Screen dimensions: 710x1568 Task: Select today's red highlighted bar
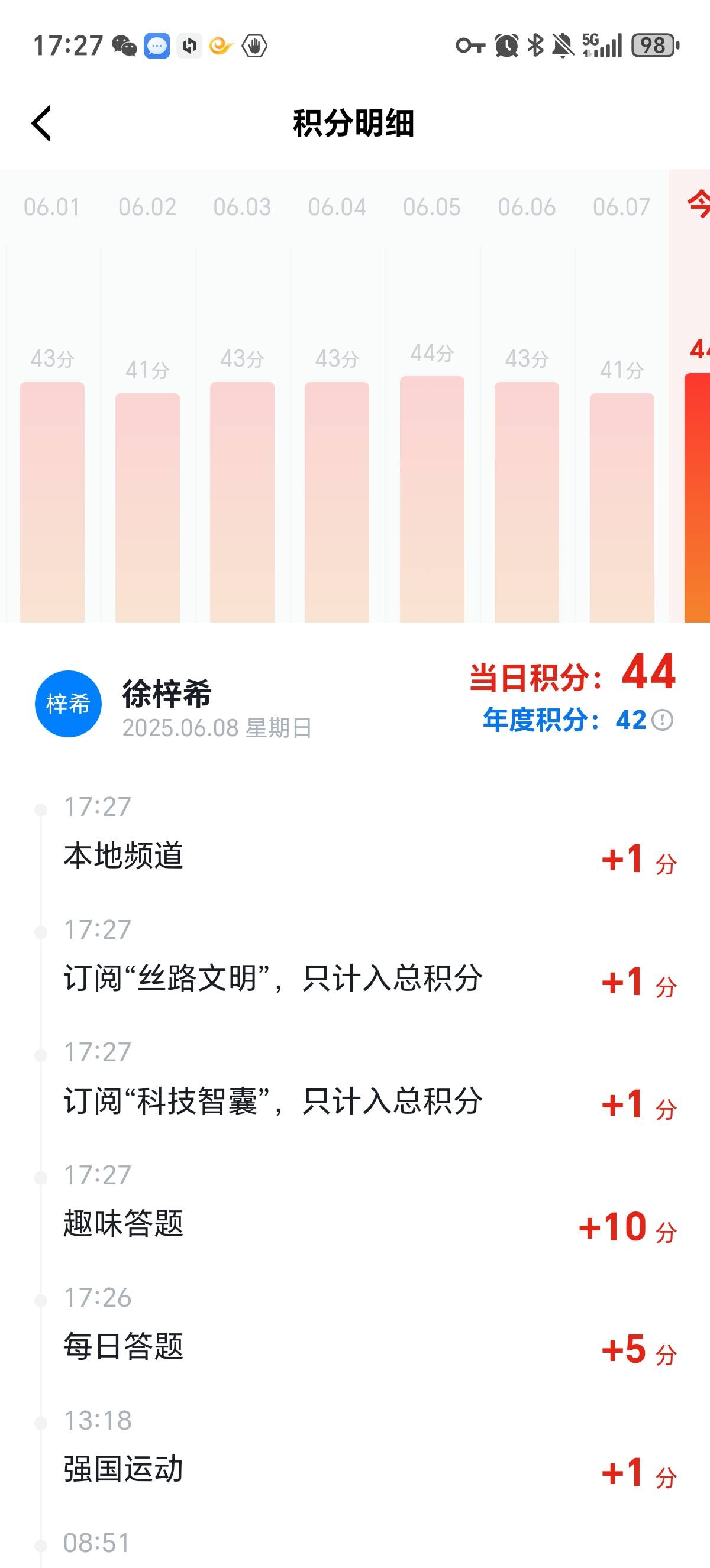pos(696,497)
